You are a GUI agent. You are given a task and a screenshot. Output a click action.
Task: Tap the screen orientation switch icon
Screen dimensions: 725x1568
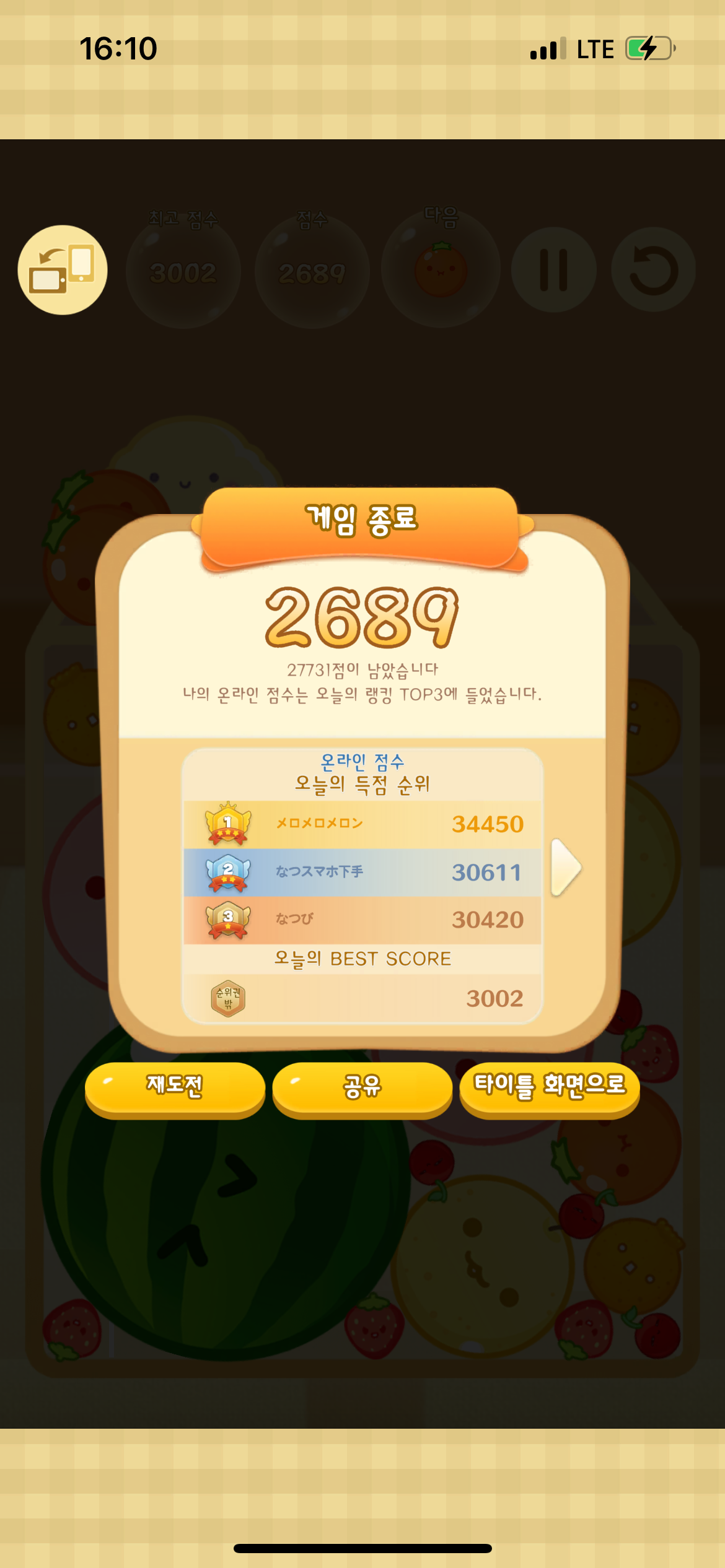click(x=63, y=270)
